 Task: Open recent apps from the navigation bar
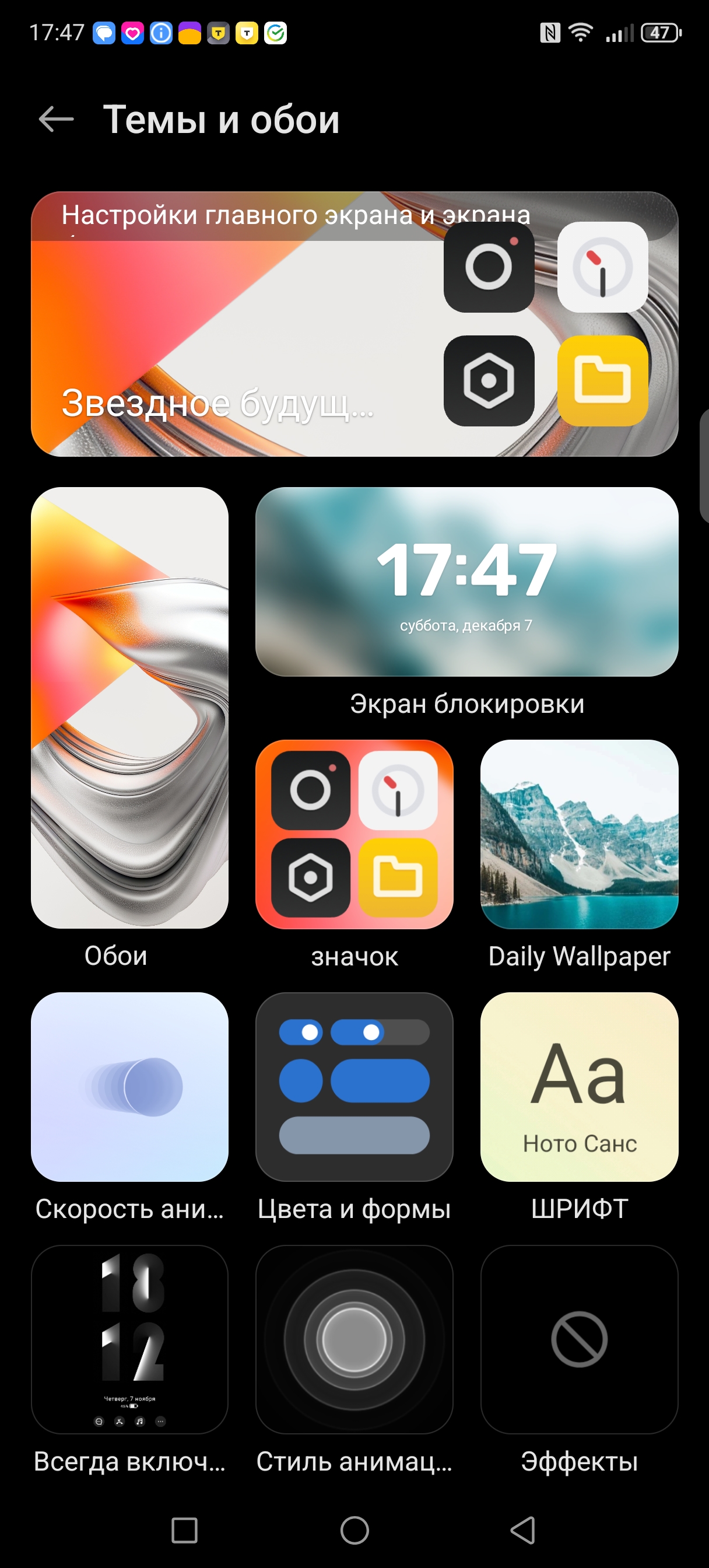184,1529
